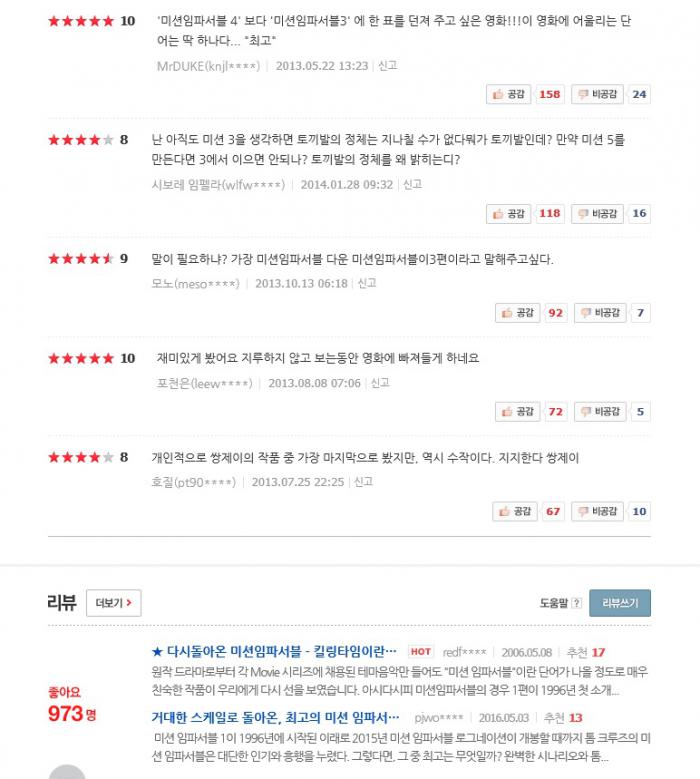The height and width of the screenshot is (779, 700).
Task: Tap 비공감 on 호길's review
Action: click(598, 511)
